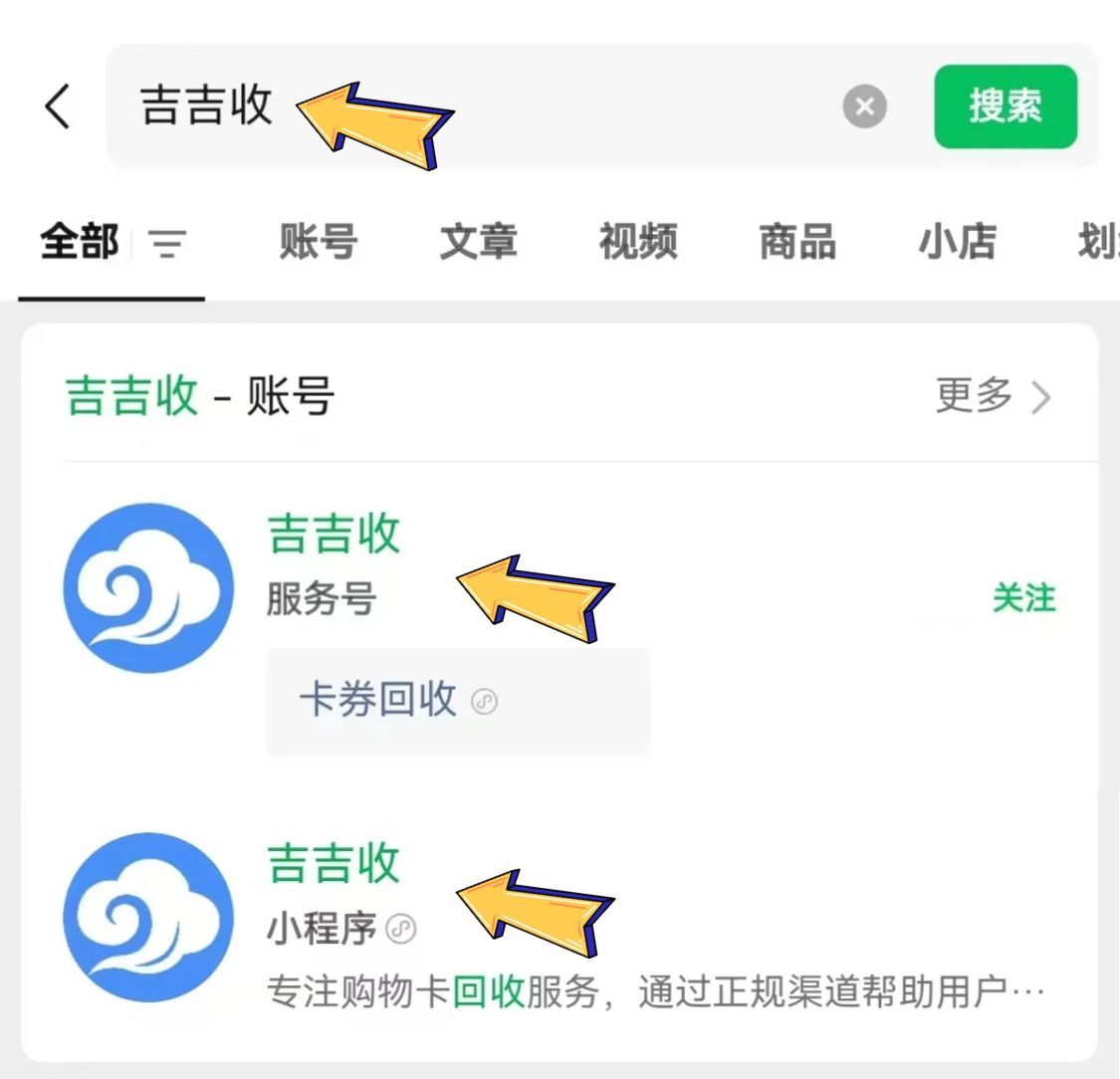
Task: Switch to the 账号 tab
Action: [x=318, y=242]
